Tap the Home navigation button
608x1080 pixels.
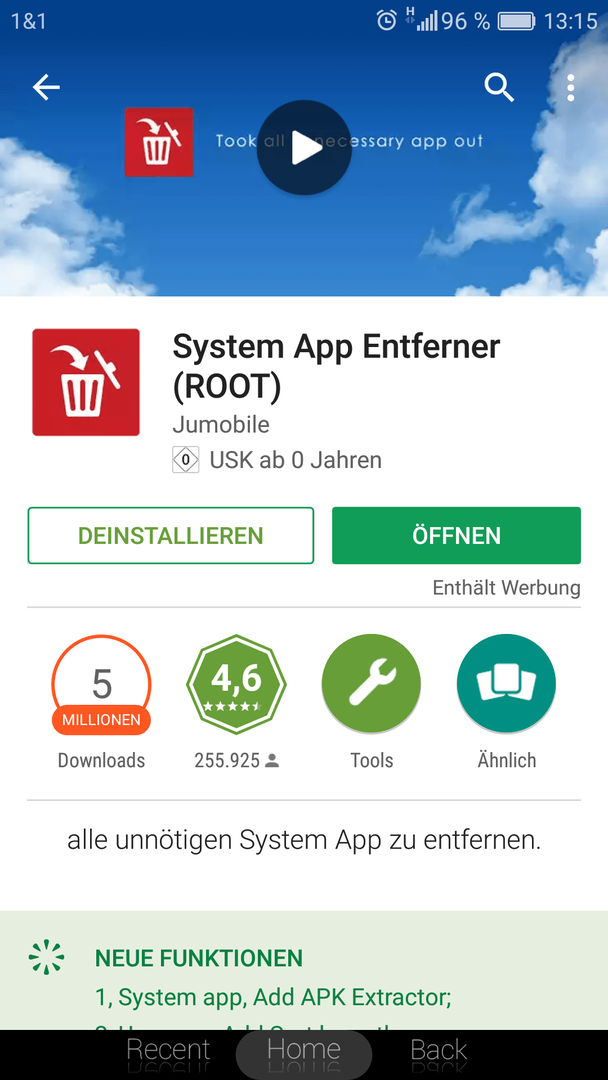click(304, 1051)
